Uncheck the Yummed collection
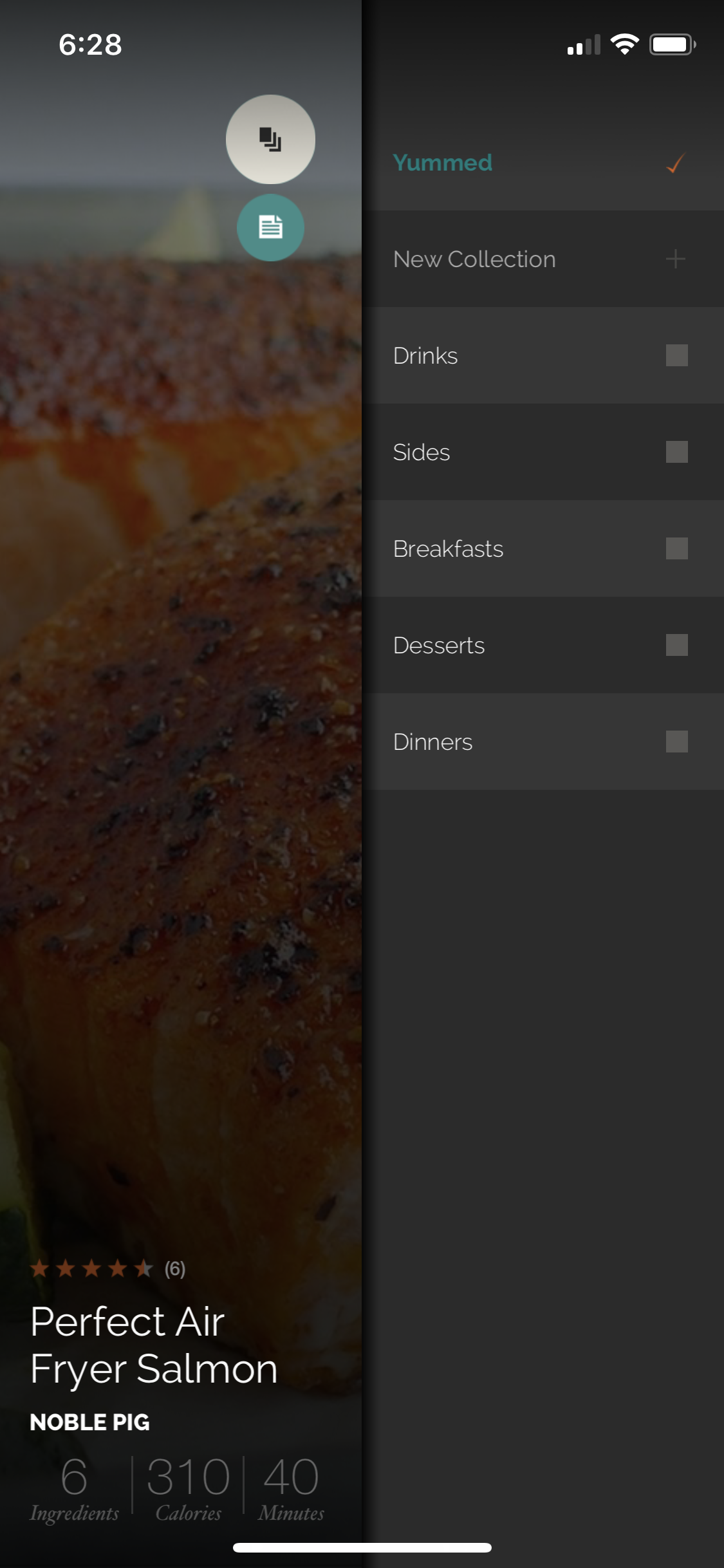The image size is (724, 1568). (x=675, y=163)
